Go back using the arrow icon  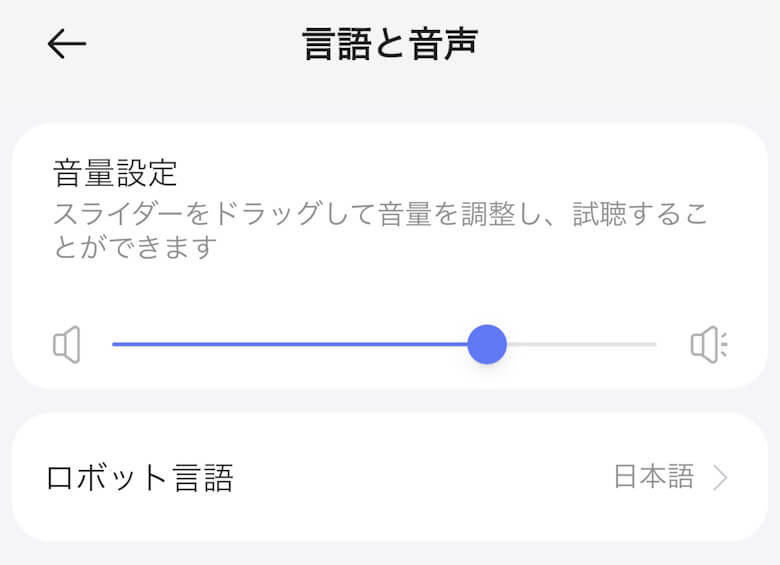[x=67, y=44]
